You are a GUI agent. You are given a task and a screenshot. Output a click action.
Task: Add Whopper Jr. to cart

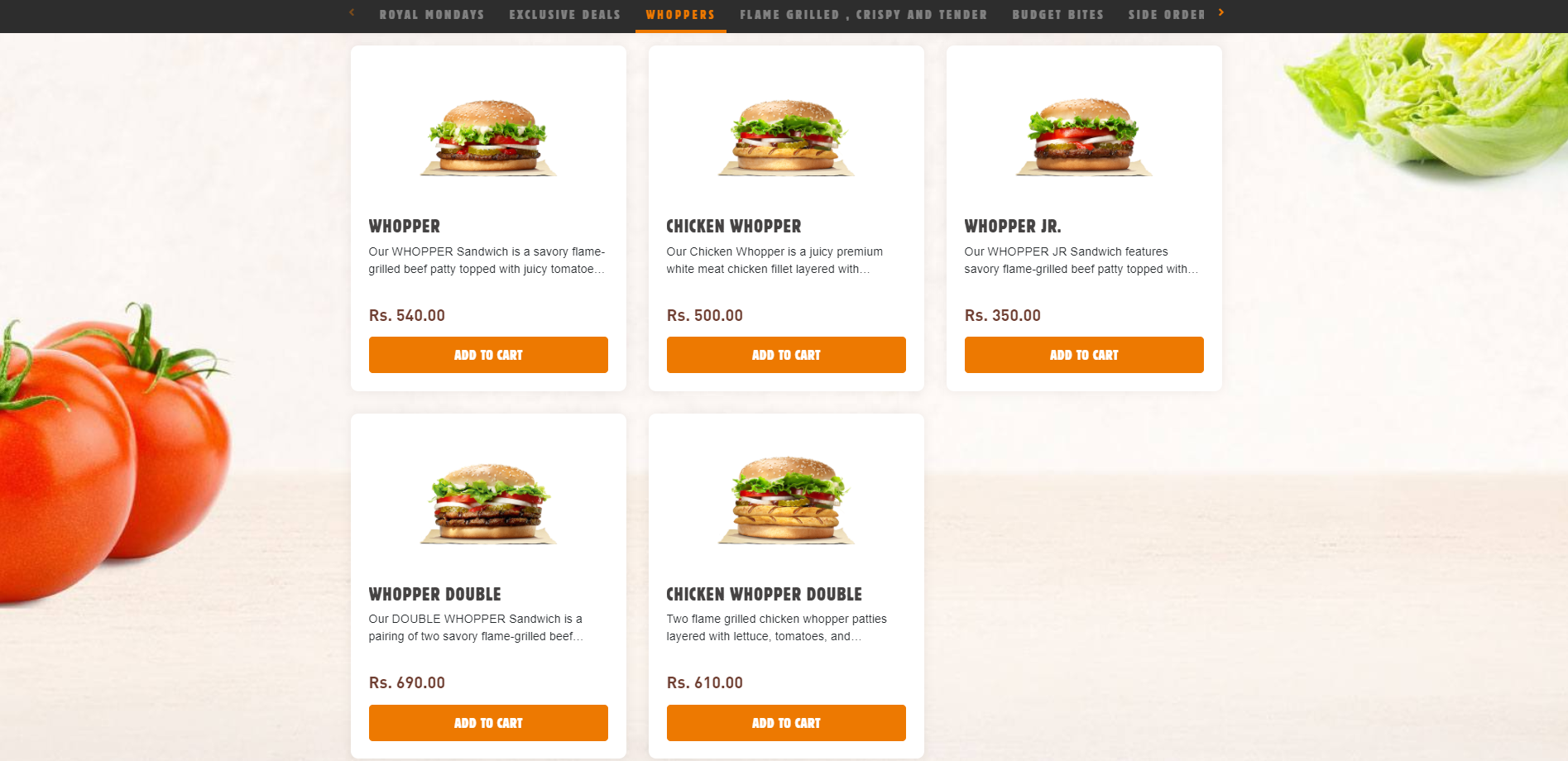click(1084, 355)
